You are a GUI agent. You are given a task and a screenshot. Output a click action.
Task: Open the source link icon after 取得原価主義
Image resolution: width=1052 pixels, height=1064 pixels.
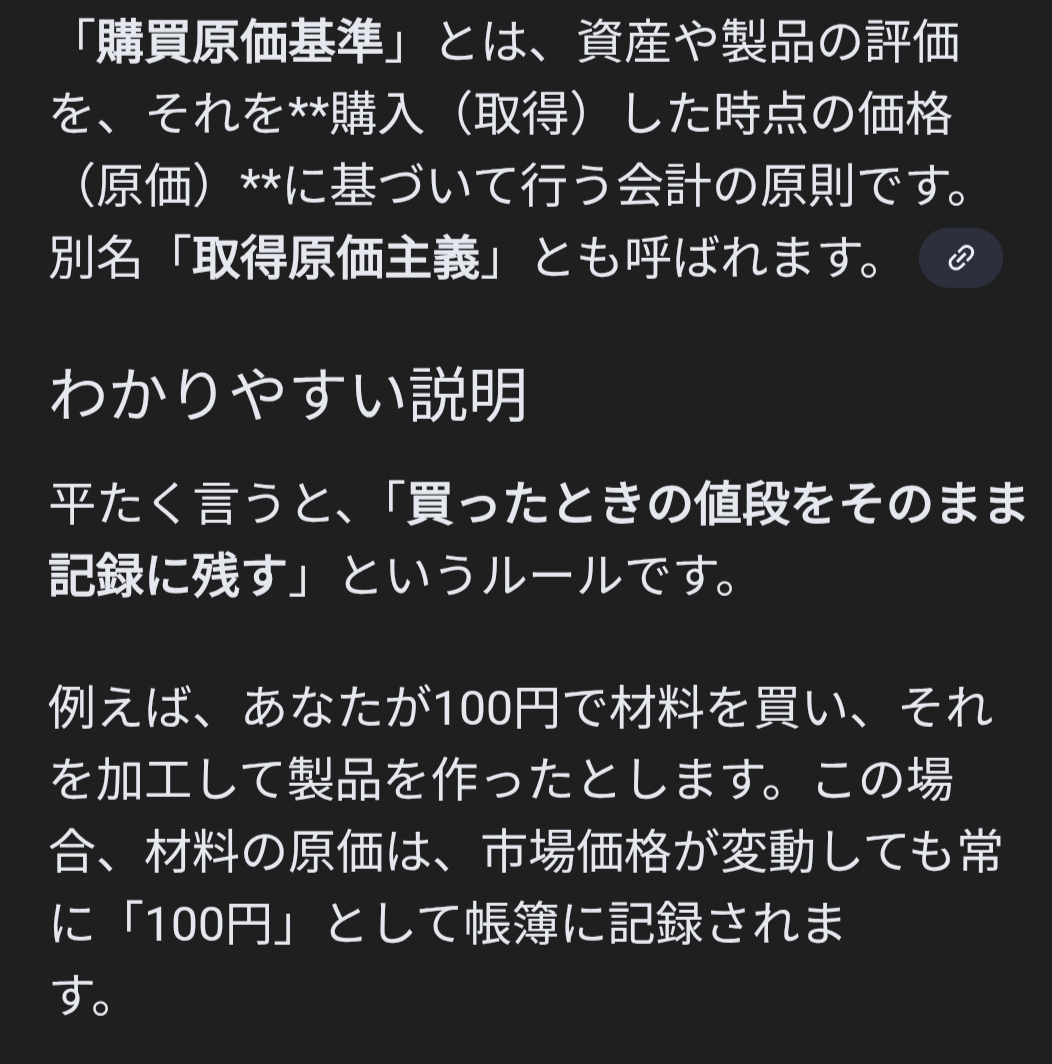point(960,259)
